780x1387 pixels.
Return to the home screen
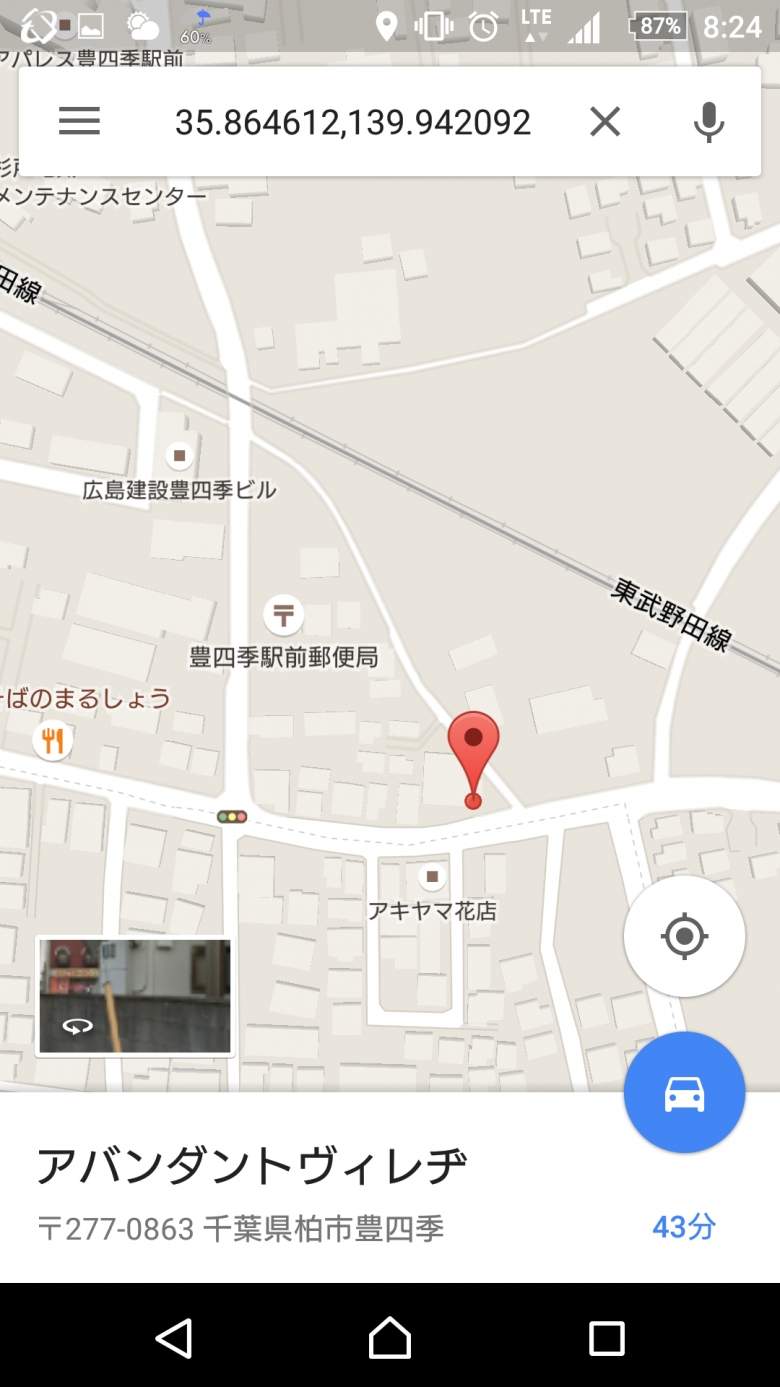pos(390,1338)
